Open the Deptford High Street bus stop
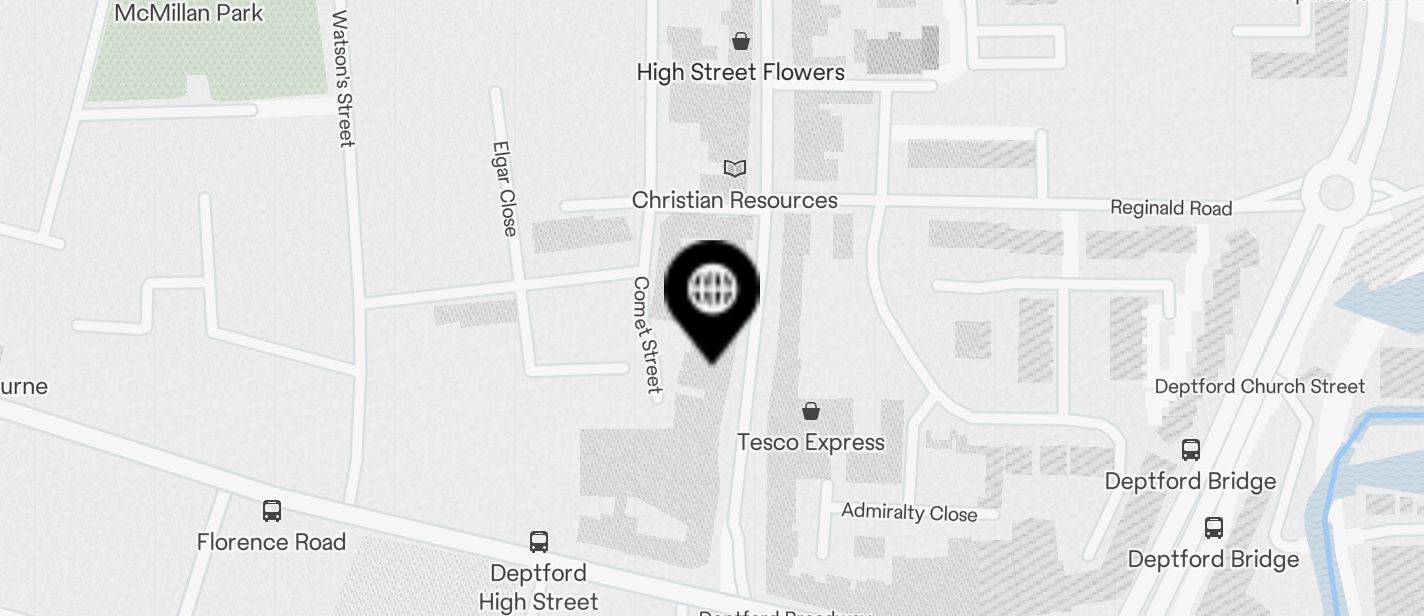Screen dimensions: 1424x616 pyautogui.click(x=539, y=543)
